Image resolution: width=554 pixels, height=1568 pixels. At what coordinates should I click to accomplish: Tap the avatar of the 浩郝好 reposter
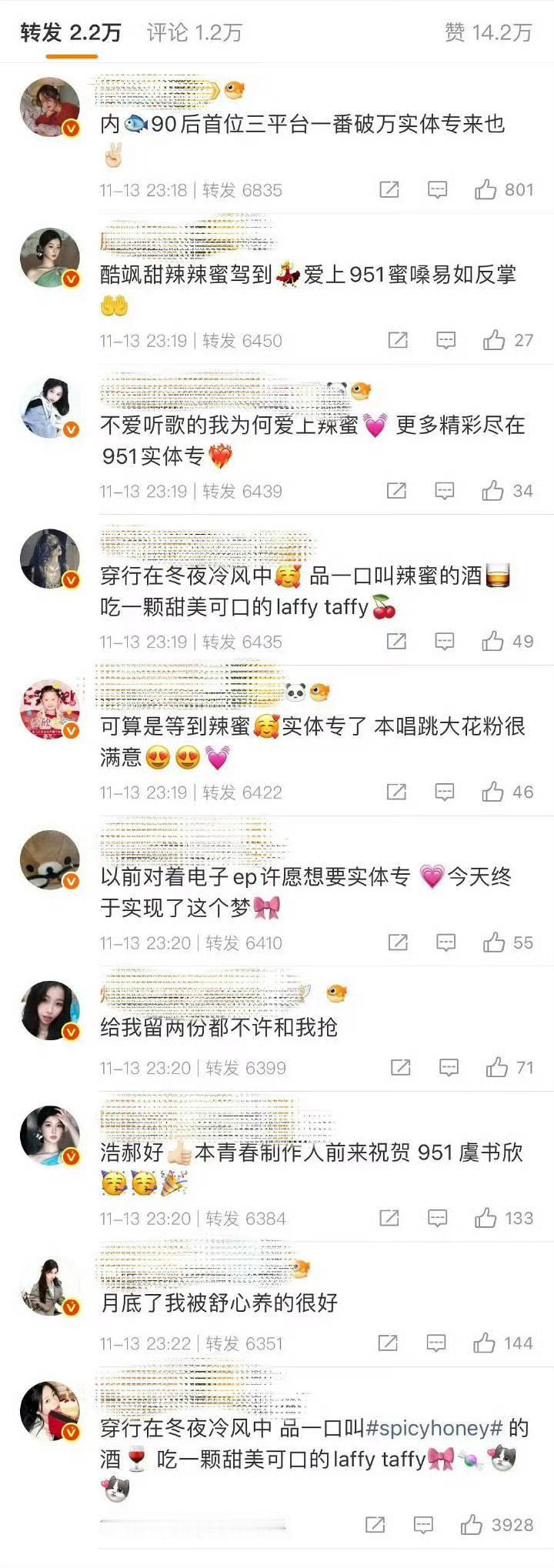[x=48, y=1138]
